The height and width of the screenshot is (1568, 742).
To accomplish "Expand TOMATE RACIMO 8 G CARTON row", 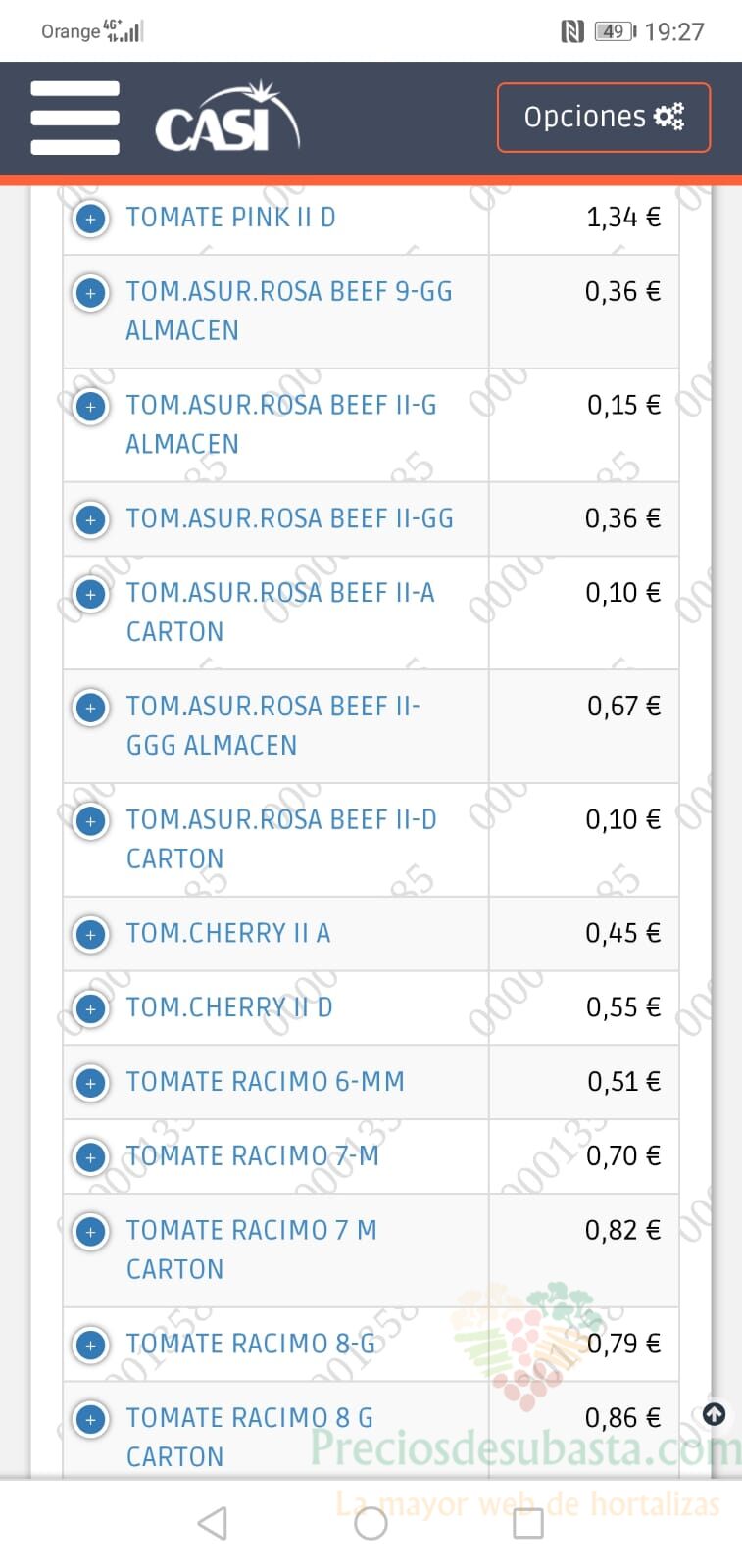I will (91, 1420).
